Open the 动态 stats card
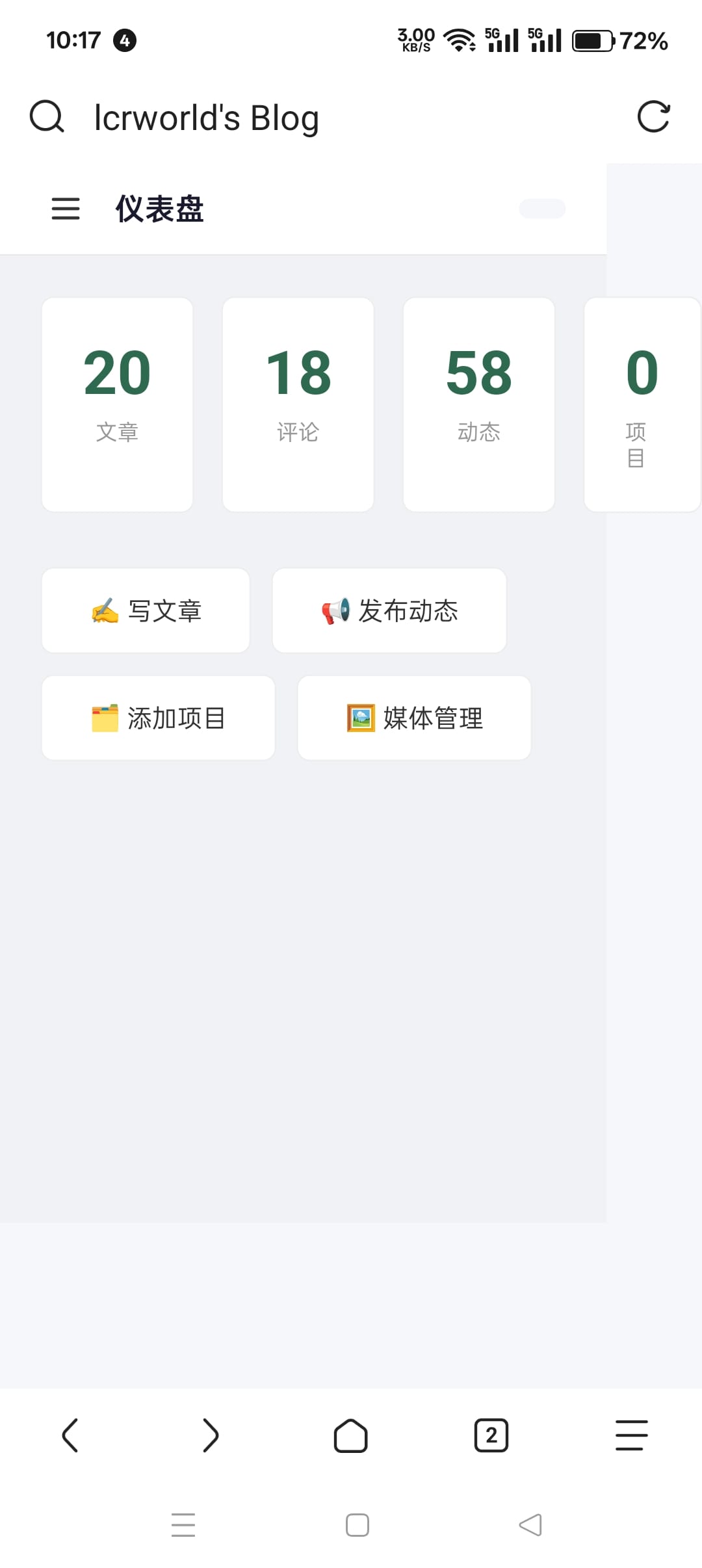The width and height of the screenshot is (702, 1568). pos(478,404)
